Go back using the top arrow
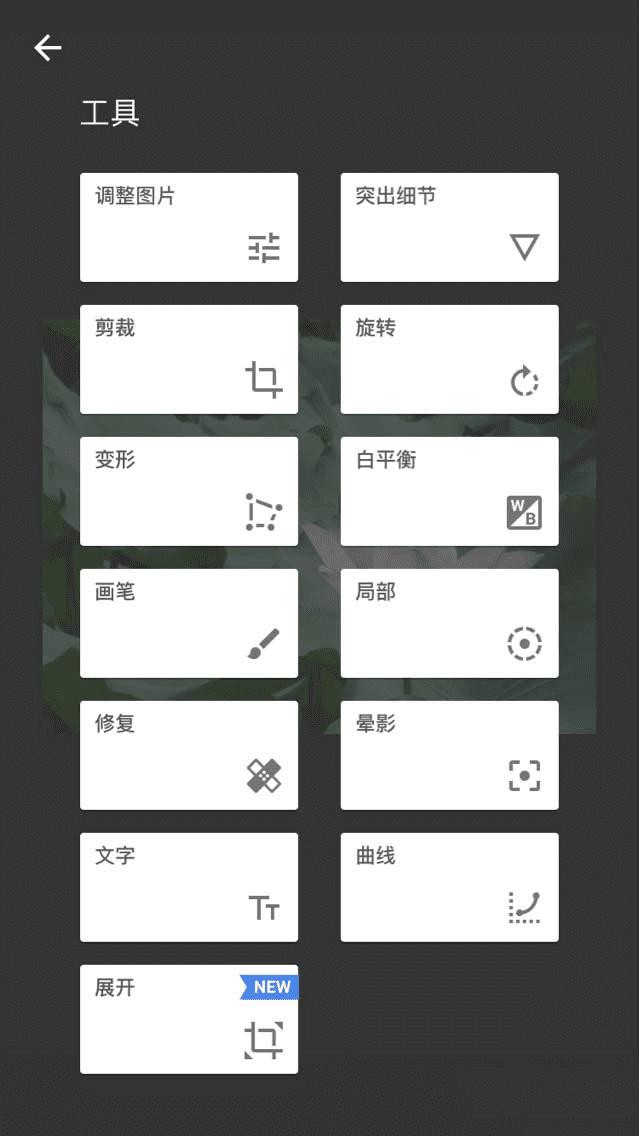This screenshot has width=639, height=1136. pyautogui.click(x=47, y=48)
